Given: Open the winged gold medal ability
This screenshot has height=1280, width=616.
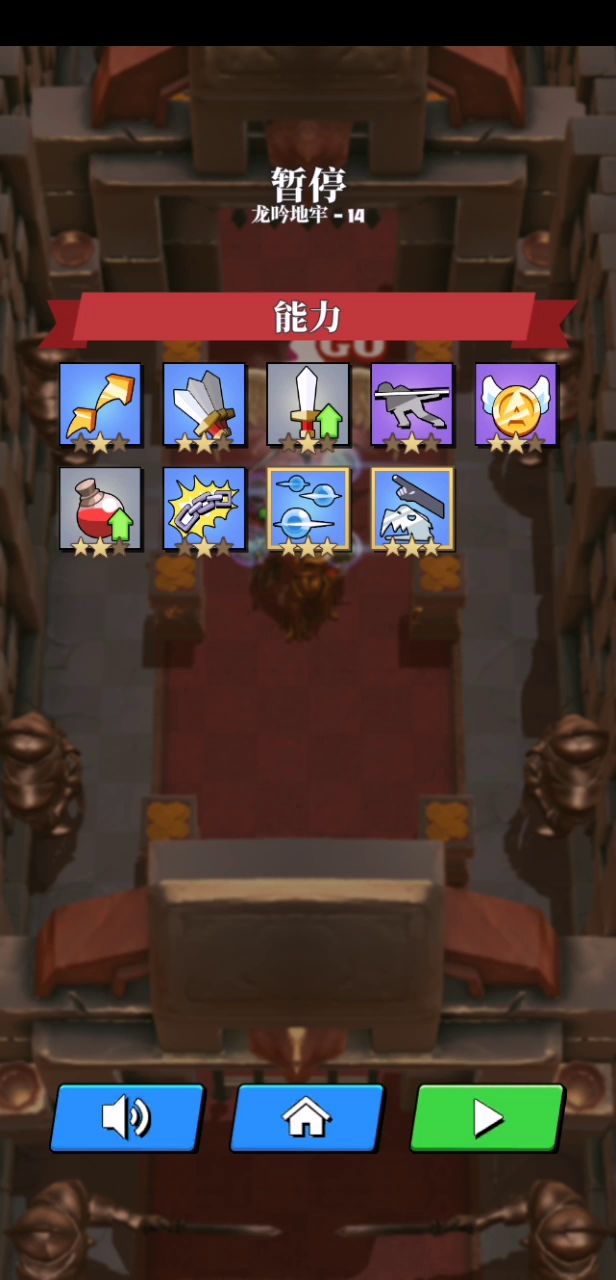Looking at the screenshot, I should (x=516, y=404).
